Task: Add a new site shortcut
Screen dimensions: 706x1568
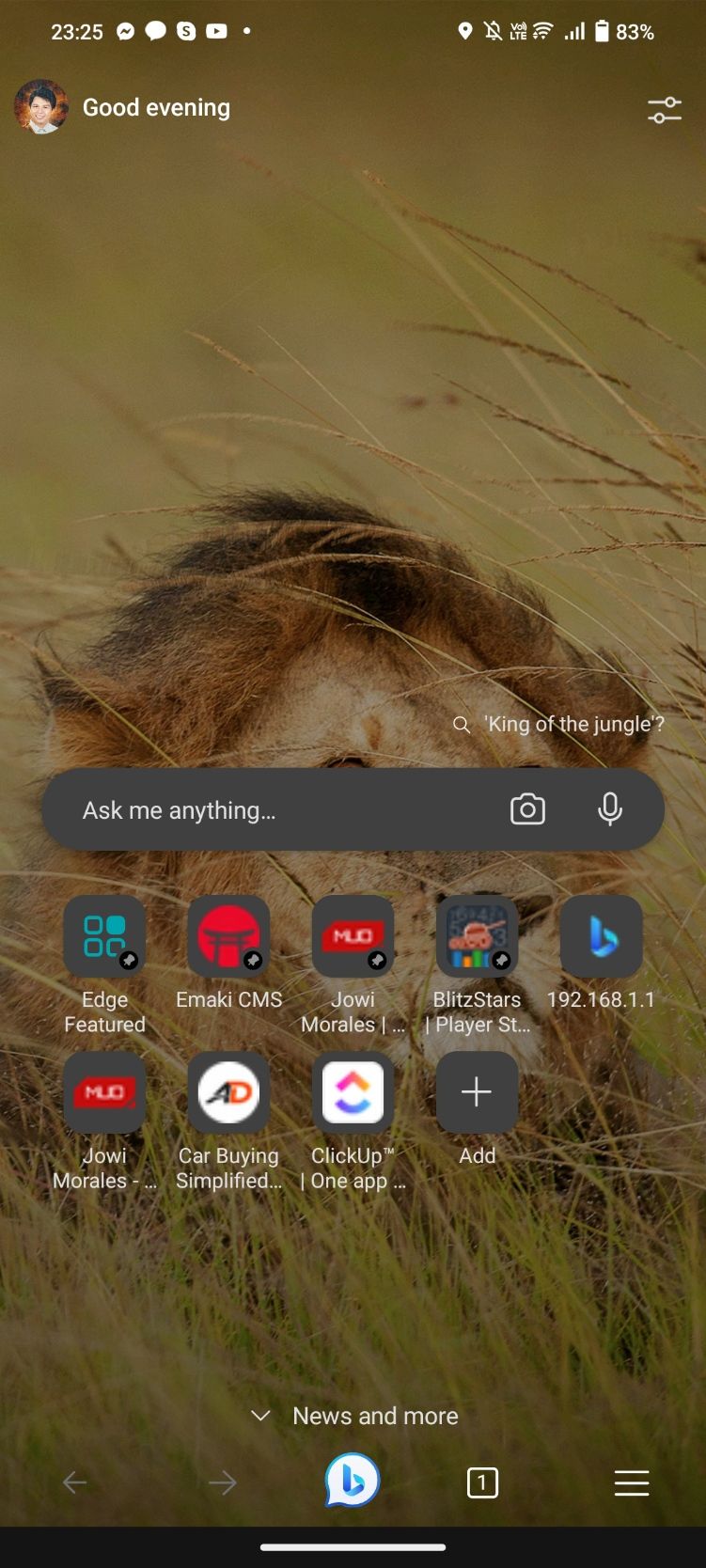Action: tap(477, 1092)
